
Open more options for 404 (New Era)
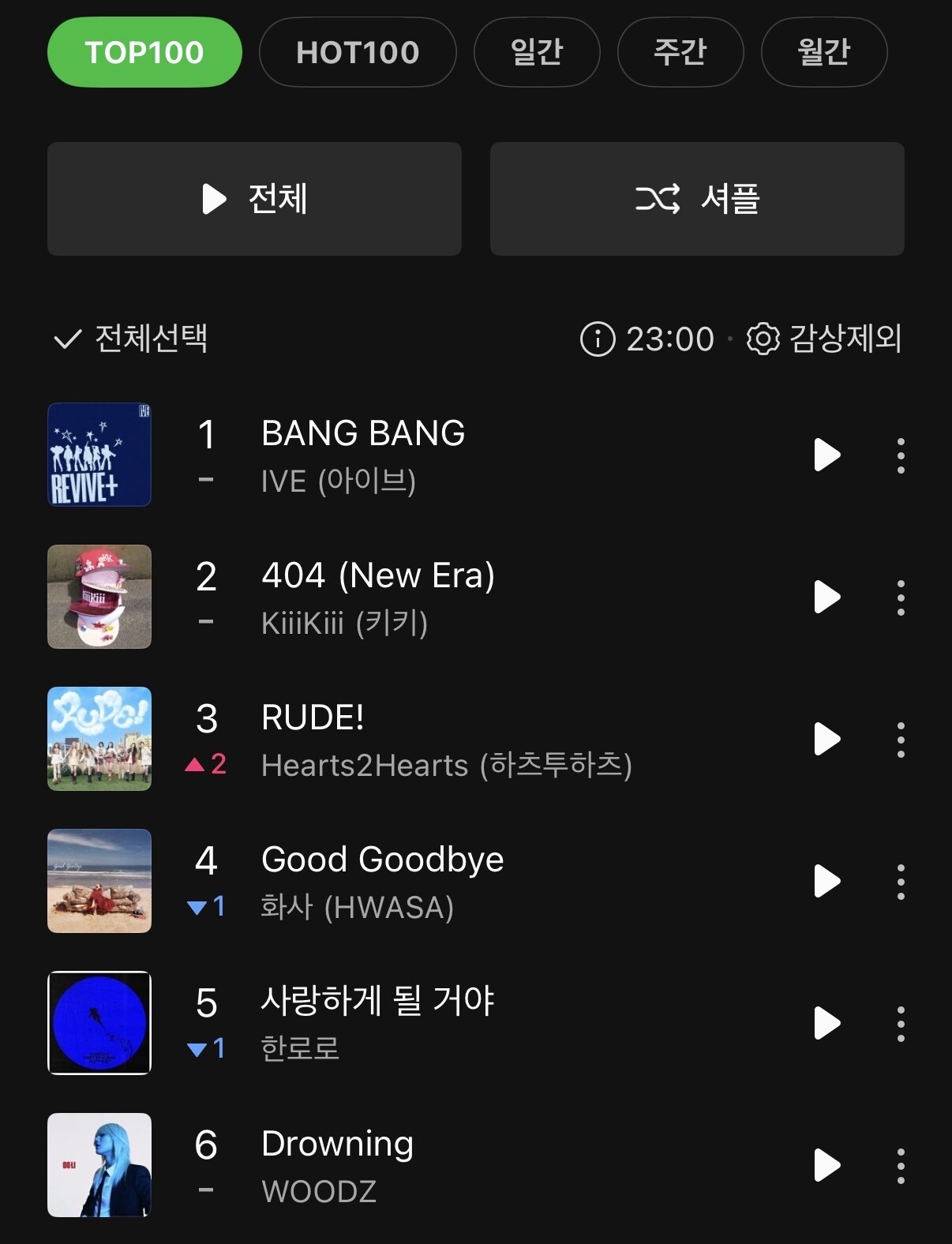pos(901,598)
